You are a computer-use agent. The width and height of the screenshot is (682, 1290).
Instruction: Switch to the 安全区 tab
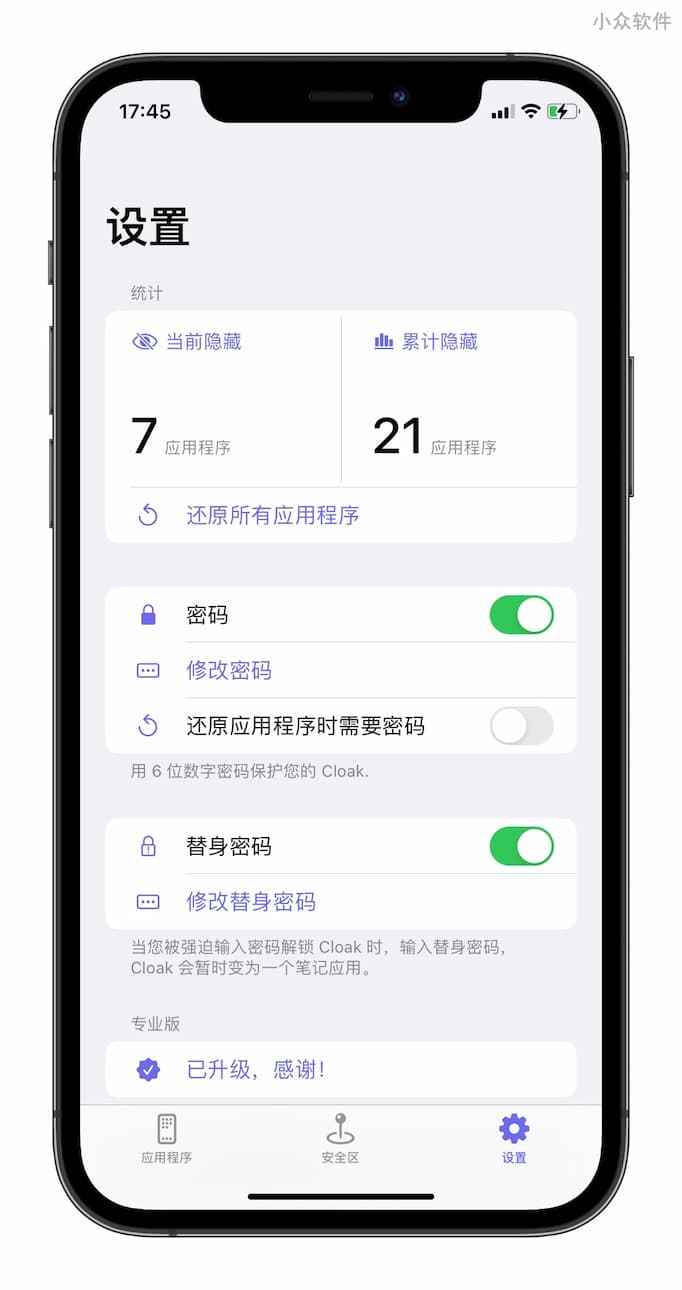[340, 1139]
